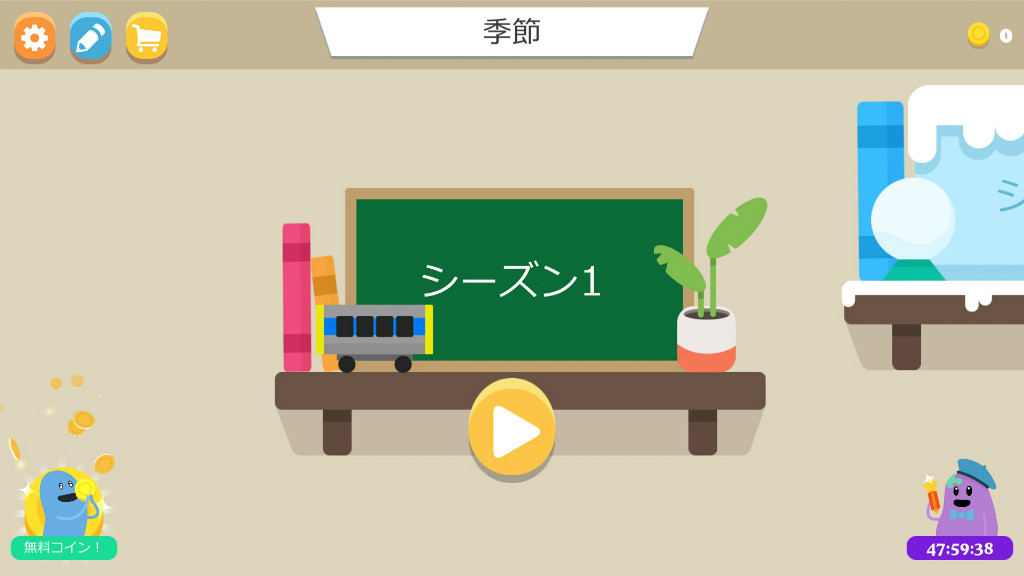Start シーズン1 with the play button
Image resolution: width=1024 pixels, height=576 pixels.
[x=512, y=430]
